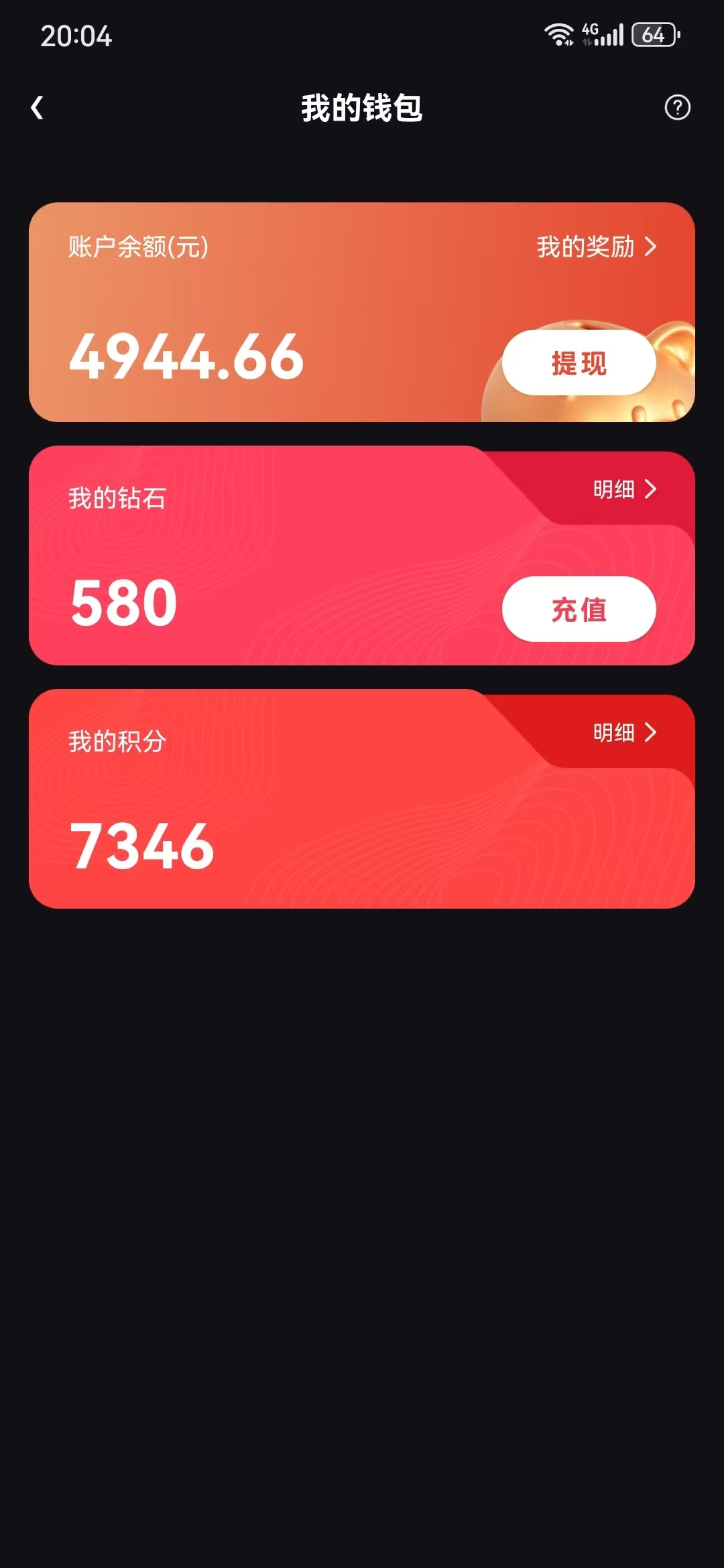Open 我的奖励 rewards link
The height and width of the screenshot is (1568, 724).
click(x=596, y=247)
